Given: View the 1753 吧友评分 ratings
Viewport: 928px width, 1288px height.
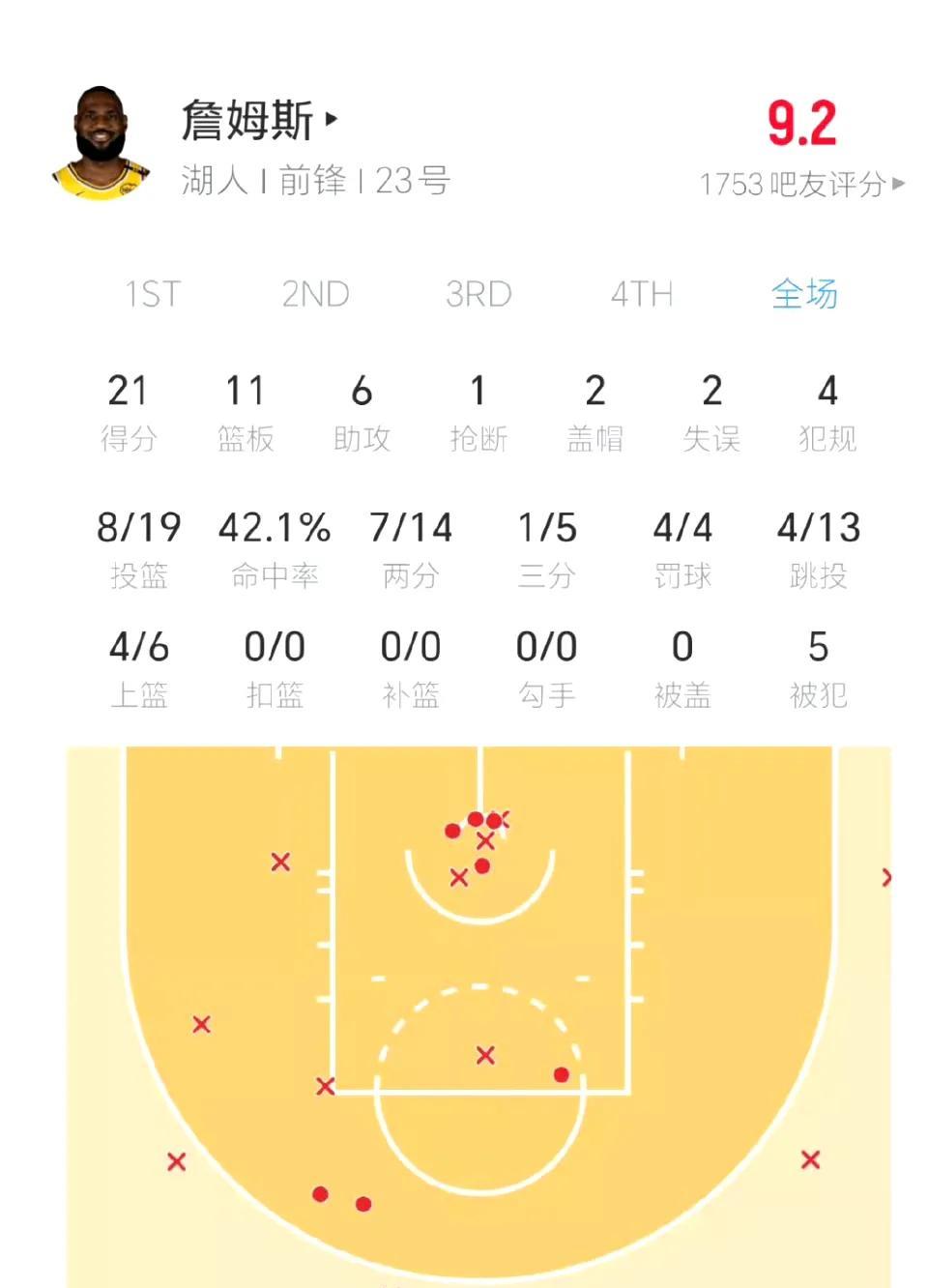Looking at the screenshot, I should pos(800,184).
